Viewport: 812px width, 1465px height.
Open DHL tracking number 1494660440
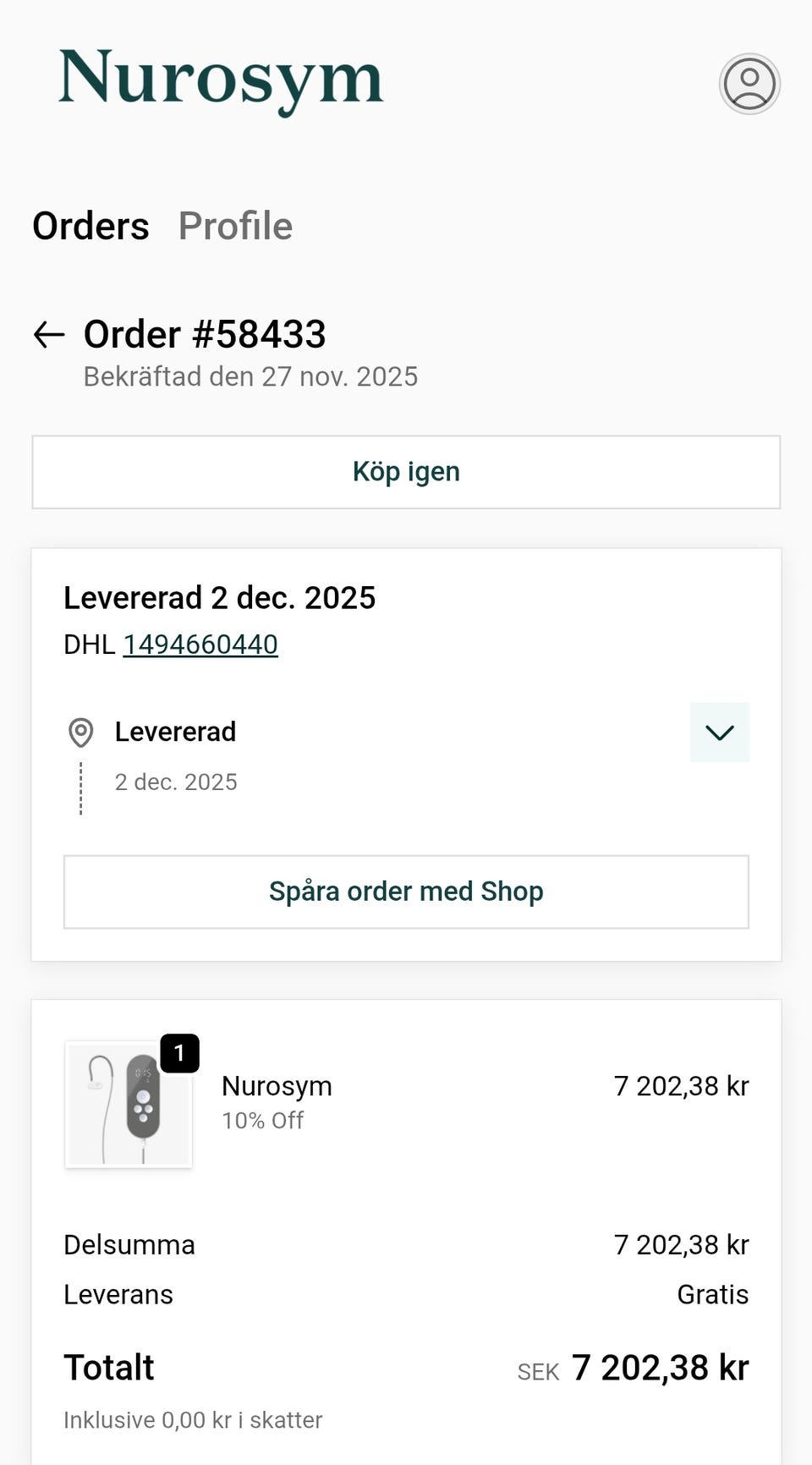tap(200, 645)
